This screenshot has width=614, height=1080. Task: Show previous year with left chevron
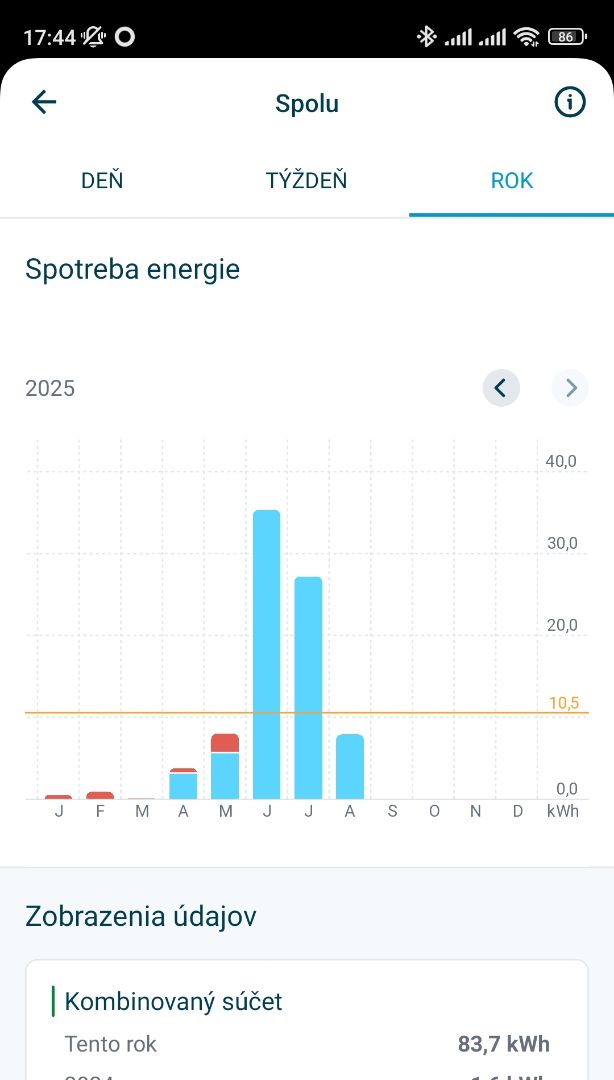(501, 387)
